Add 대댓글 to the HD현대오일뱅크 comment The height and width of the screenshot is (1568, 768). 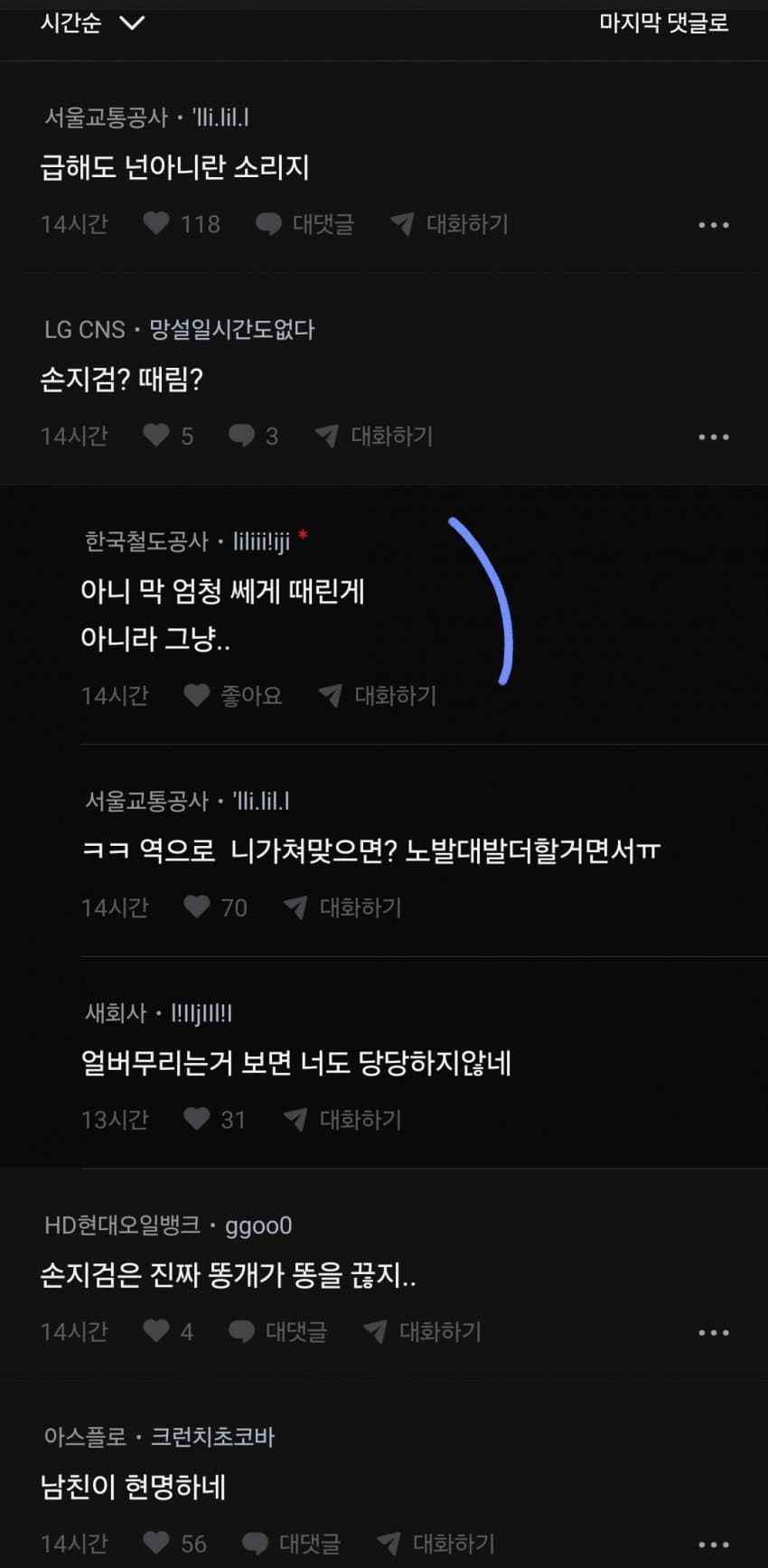(278, 1330)
